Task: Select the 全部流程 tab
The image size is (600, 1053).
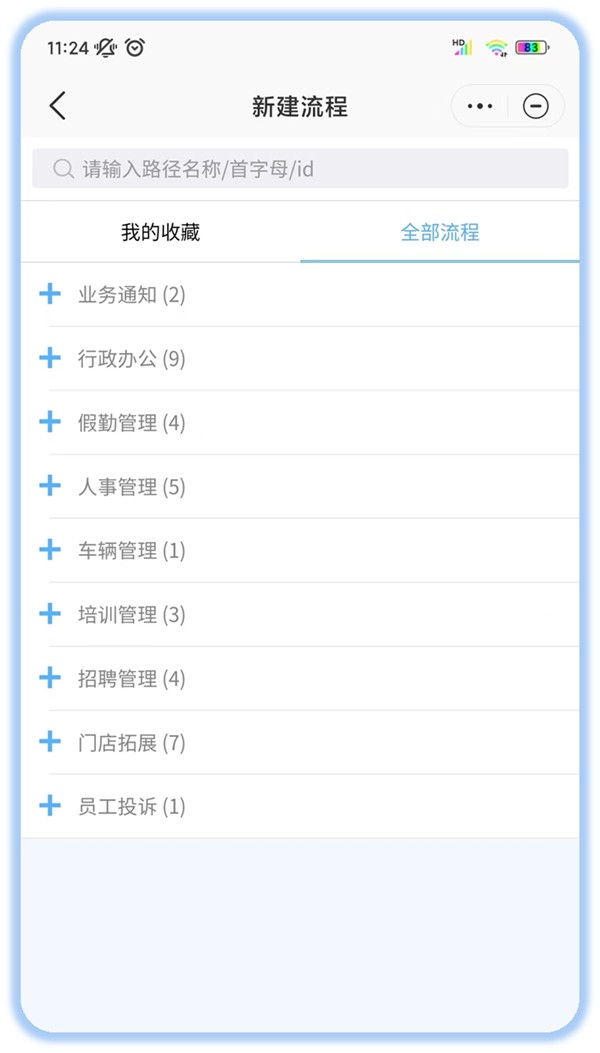Action: coord(440,233)
